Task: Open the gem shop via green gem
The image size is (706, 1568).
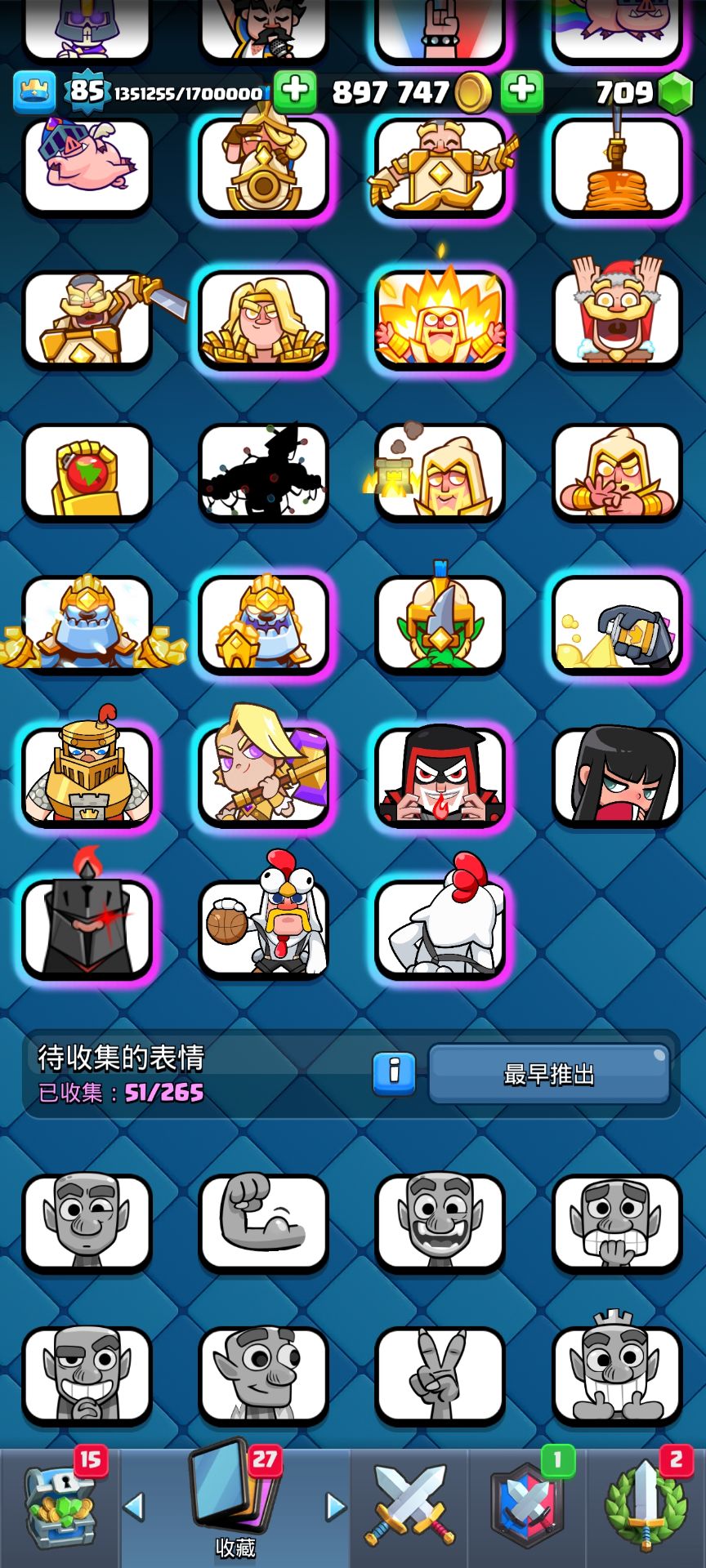Action: click(x=674, y=92)
